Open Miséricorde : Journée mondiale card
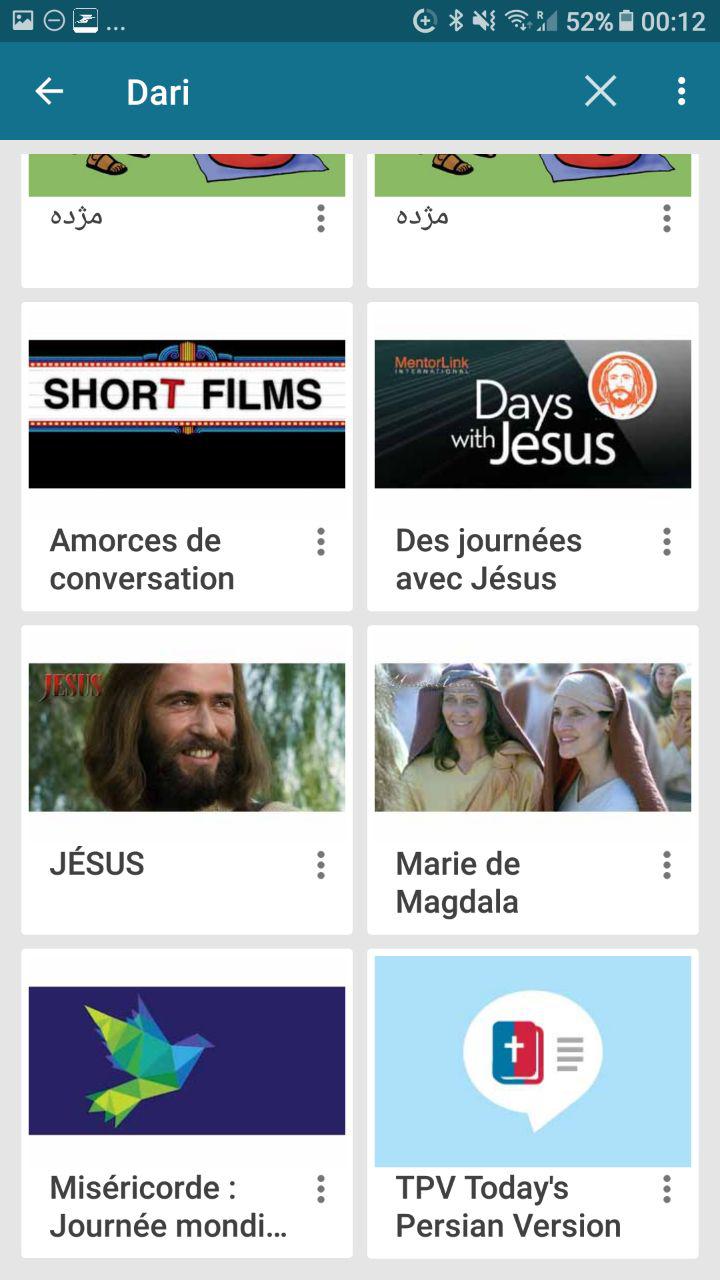The image size is (720, 1280). [x=187, y=1060]
